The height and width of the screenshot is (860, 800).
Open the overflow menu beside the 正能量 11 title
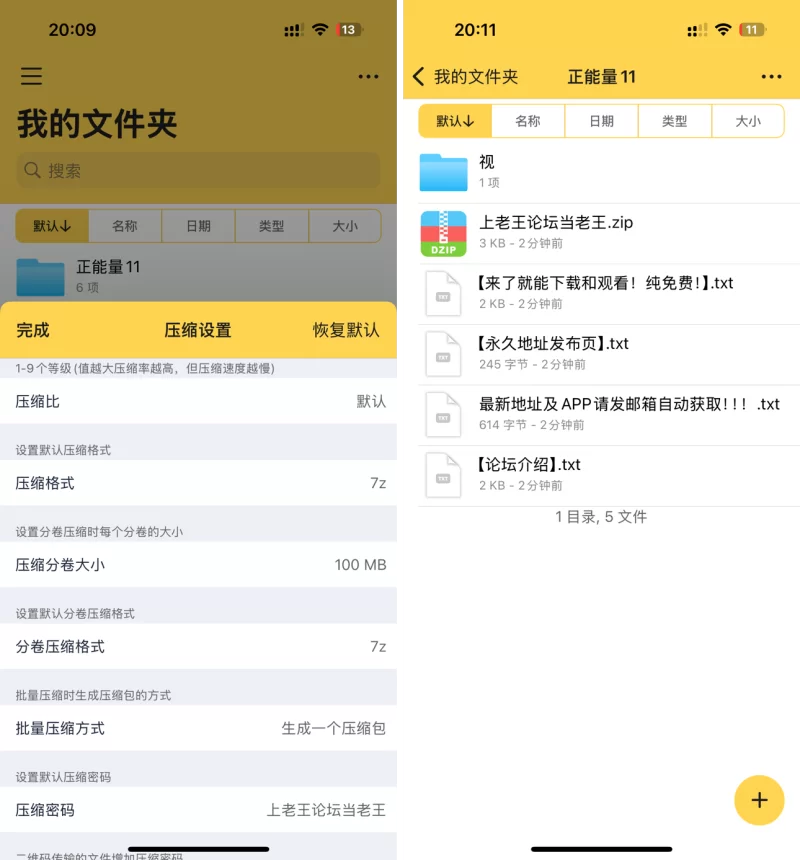771,77
